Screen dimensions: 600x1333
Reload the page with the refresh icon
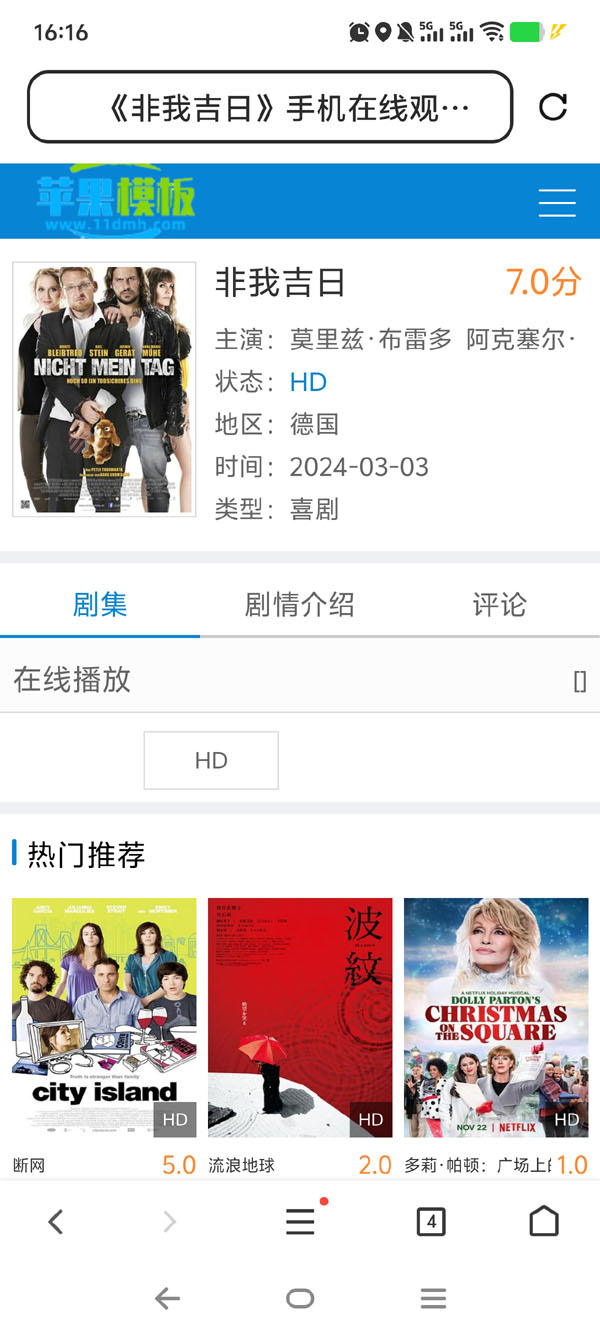(x=553, y=107)
